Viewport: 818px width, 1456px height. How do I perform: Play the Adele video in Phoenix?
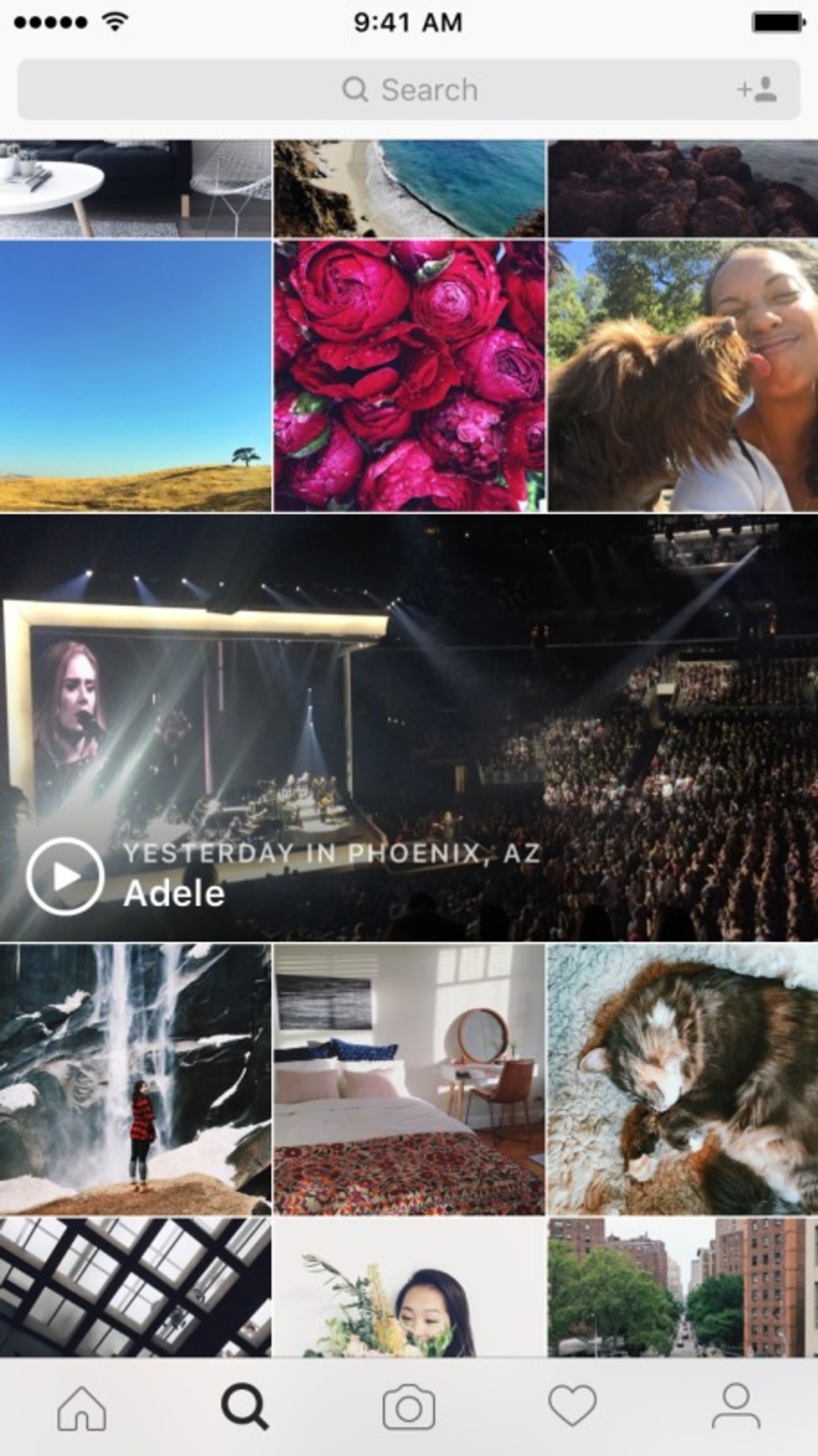tap(65, 876)
